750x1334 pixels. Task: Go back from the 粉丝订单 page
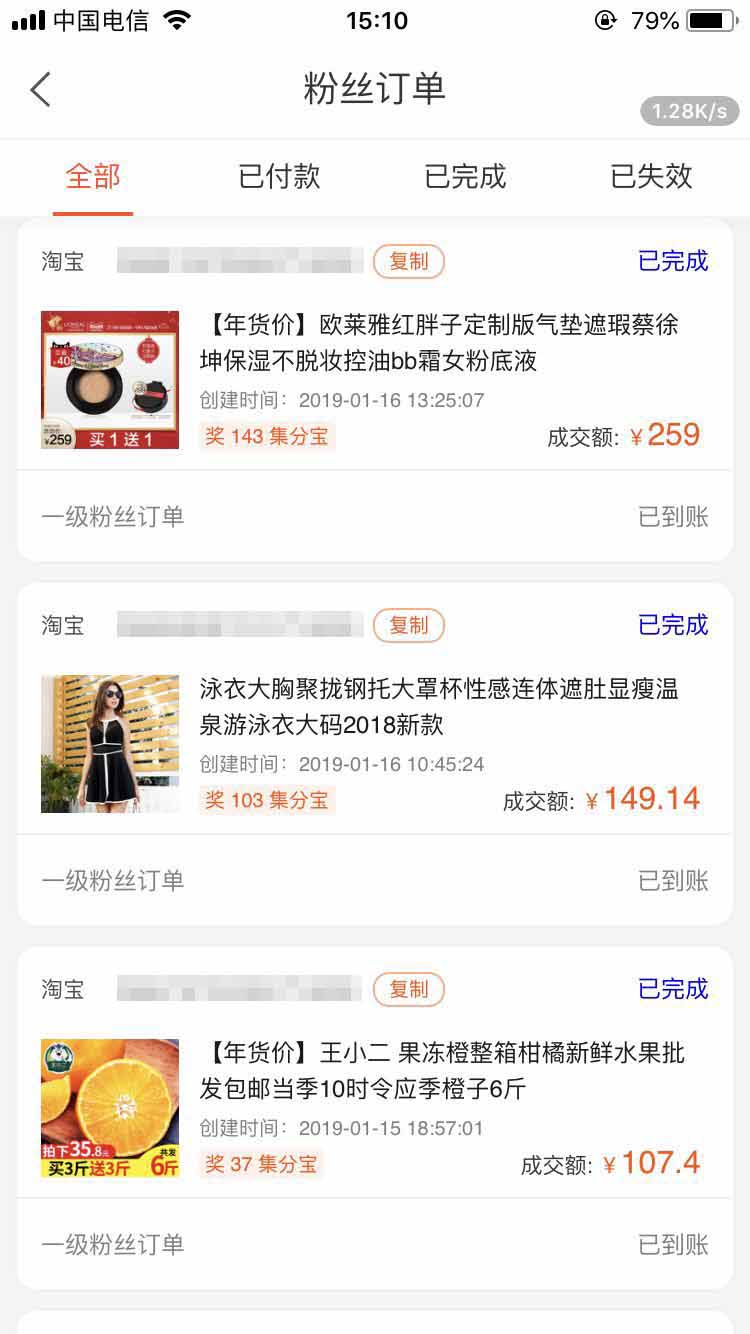tap(40, 90)
